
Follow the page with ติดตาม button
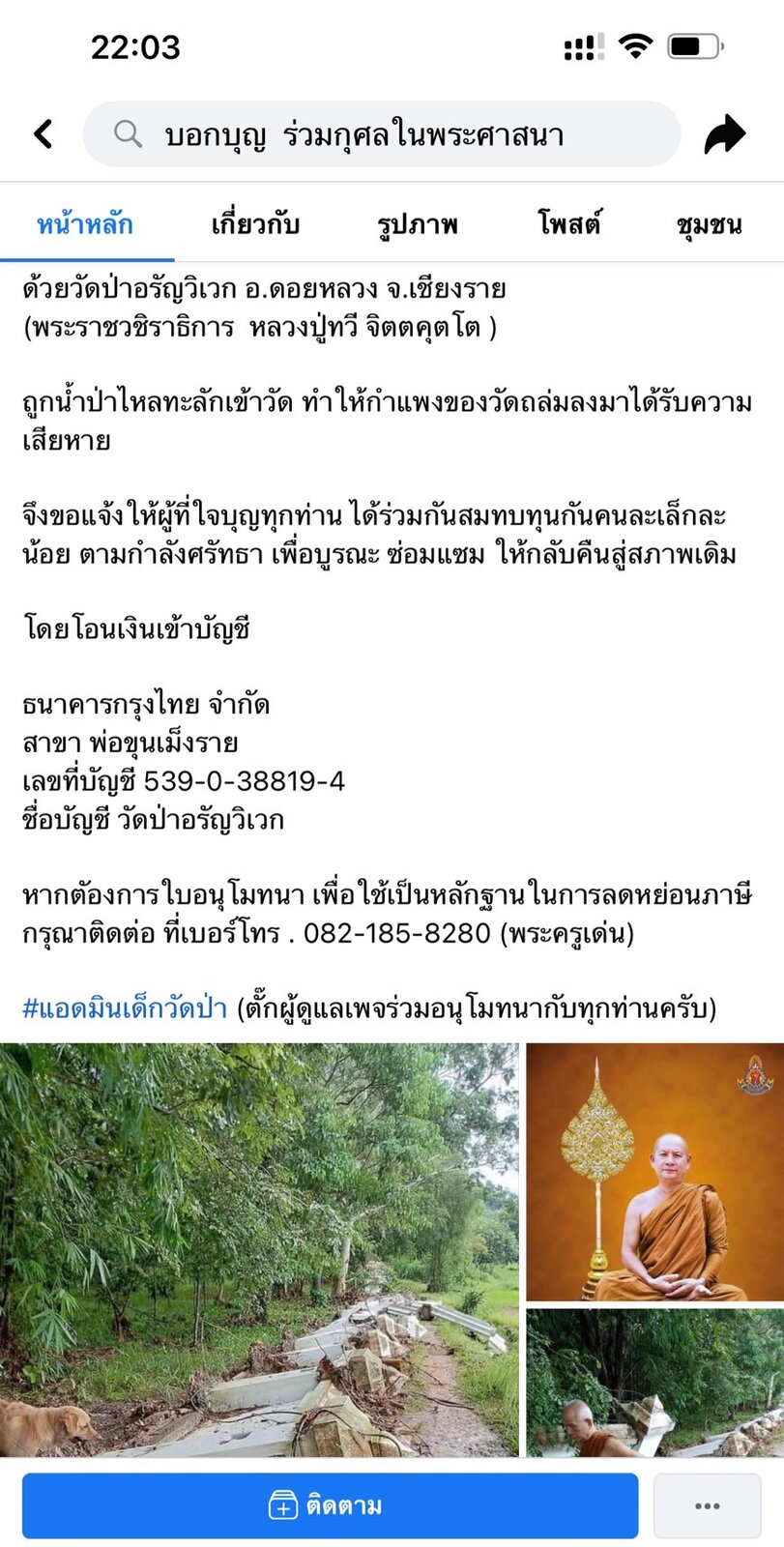[x=330, y=1505]
